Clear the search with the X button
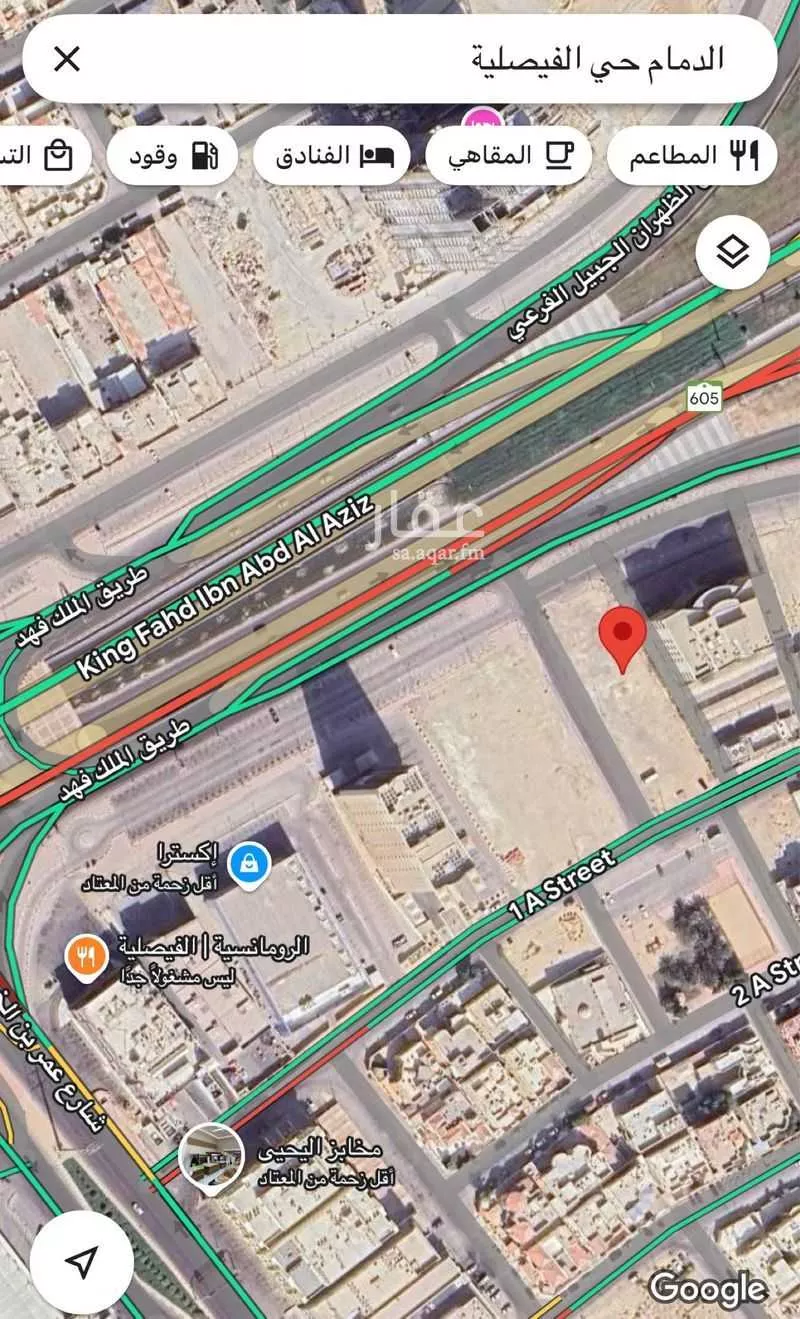The width and height of the screenshot is (800, 1319). click(x=66, y=59)
